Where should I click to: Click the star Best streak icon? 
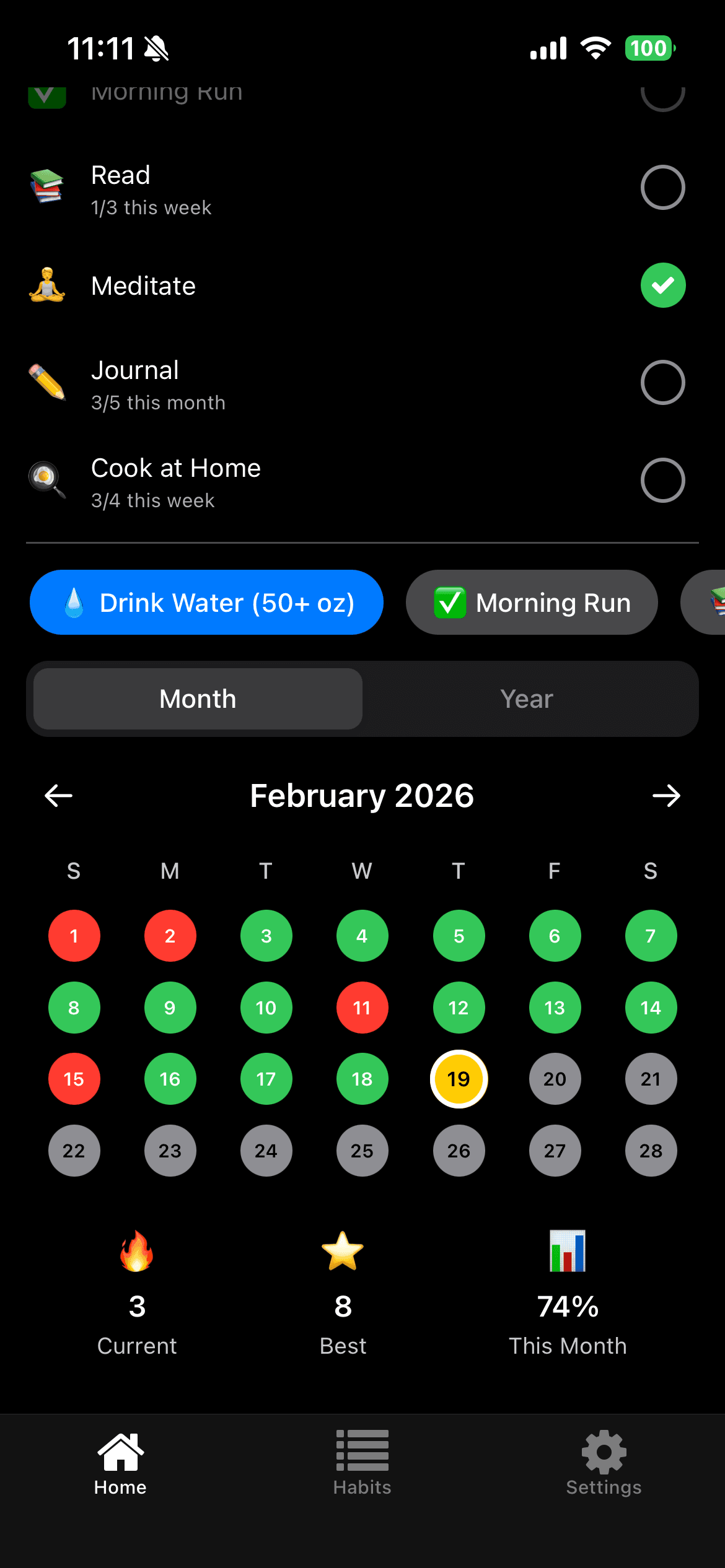[342, 1255]
